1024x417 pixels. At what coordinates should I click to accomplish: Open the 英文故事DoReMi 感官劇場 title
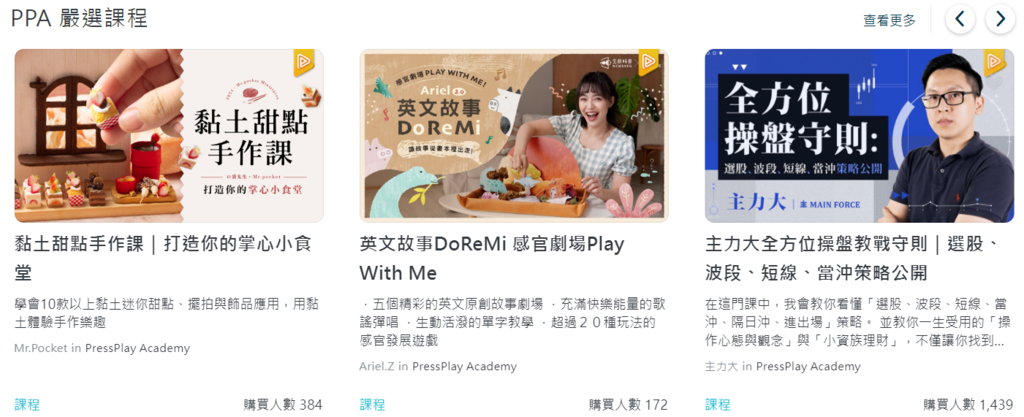491,258
